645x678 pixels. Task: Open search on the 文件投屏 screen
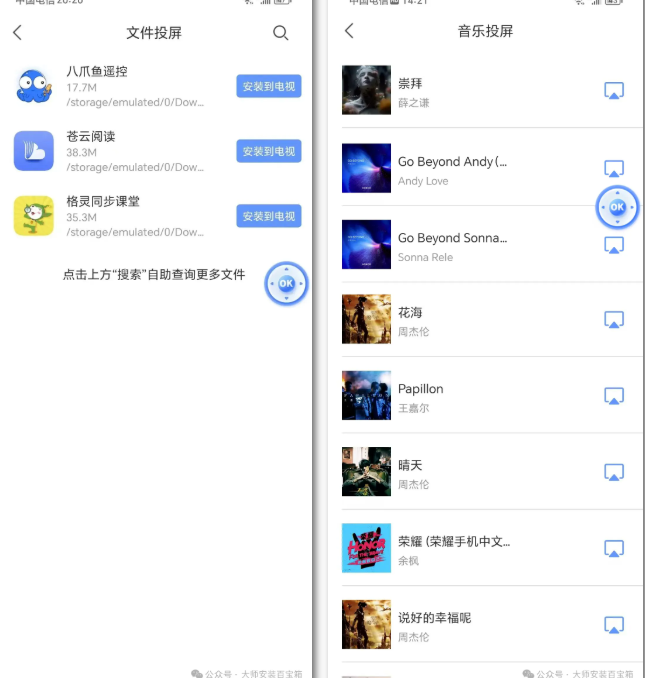(x=281, y=33)
